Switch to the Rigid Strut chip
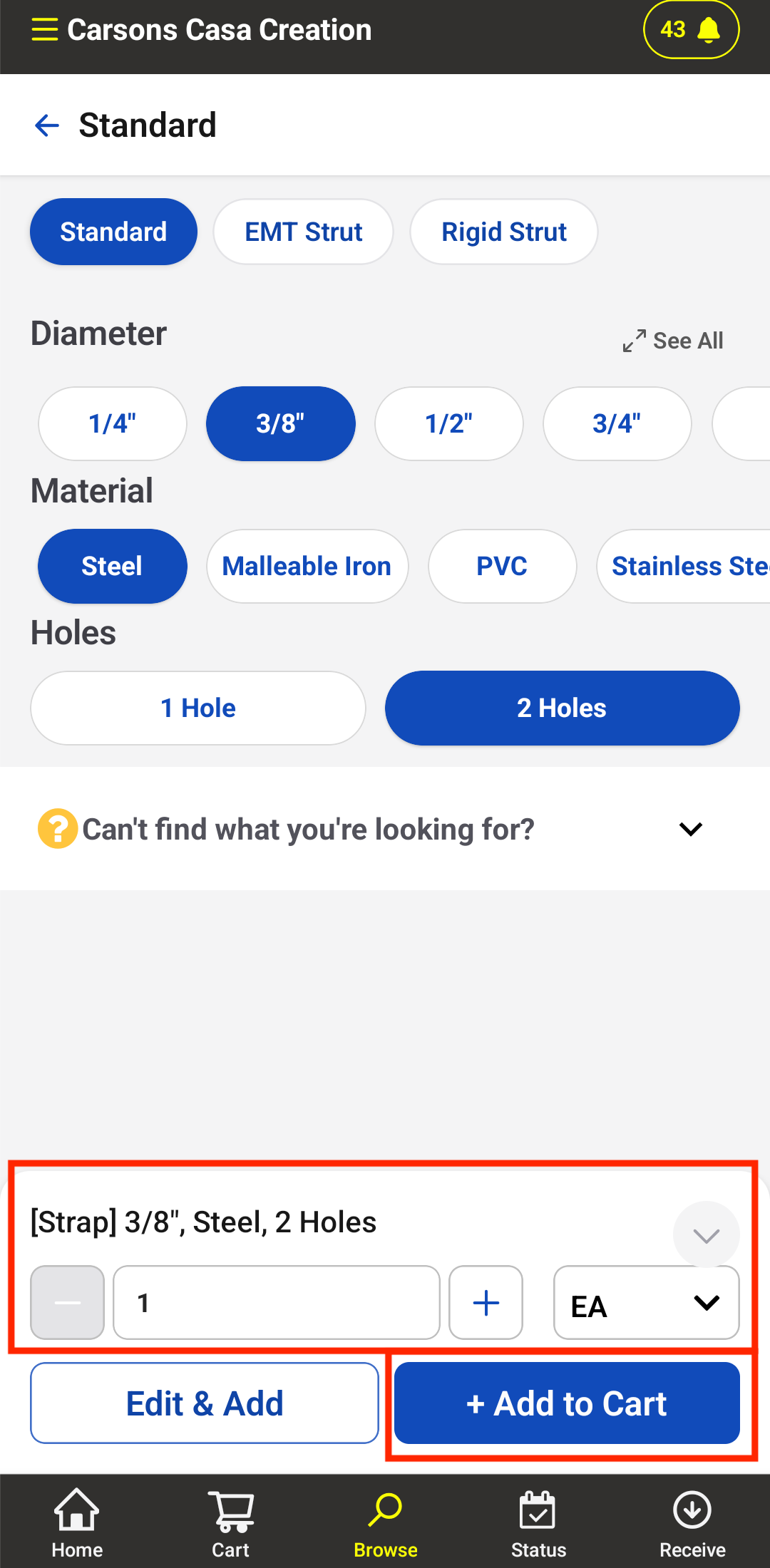770x1568 pixels. [504, 232]
